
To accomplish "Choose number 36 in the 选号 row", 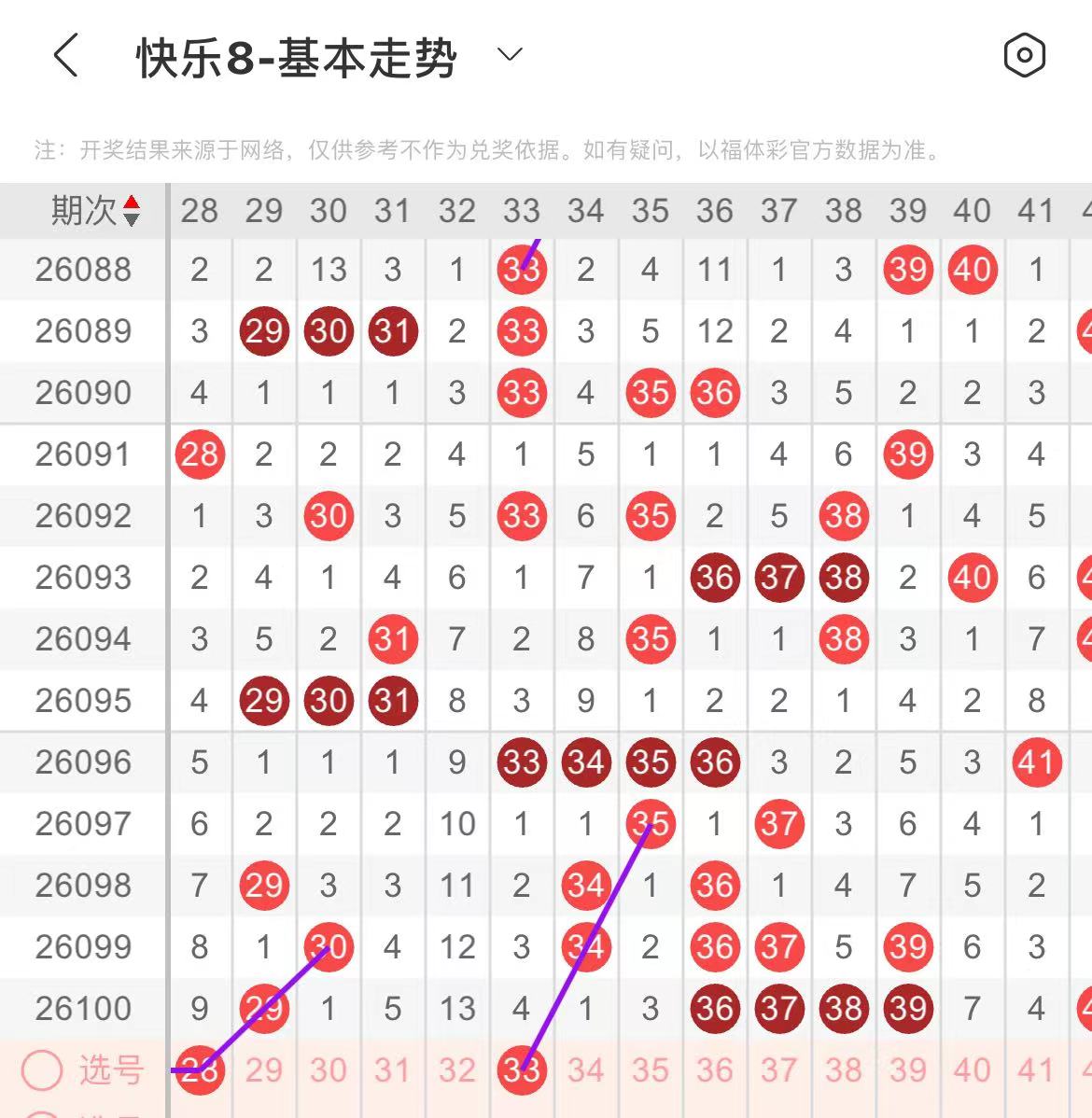I will pos(715,1070).
